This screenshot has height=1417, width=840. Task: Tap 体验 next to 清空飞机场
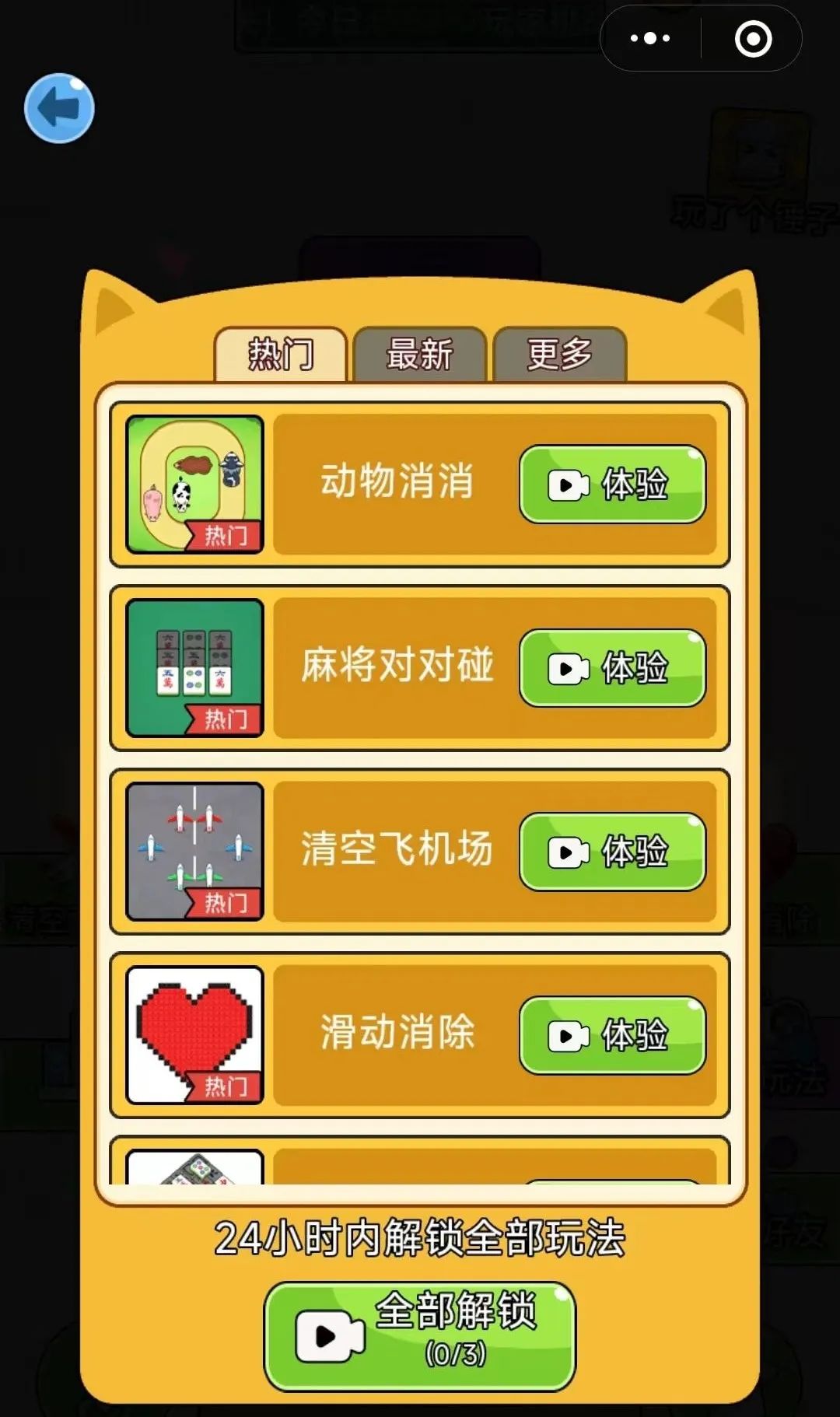pos(612,852)
